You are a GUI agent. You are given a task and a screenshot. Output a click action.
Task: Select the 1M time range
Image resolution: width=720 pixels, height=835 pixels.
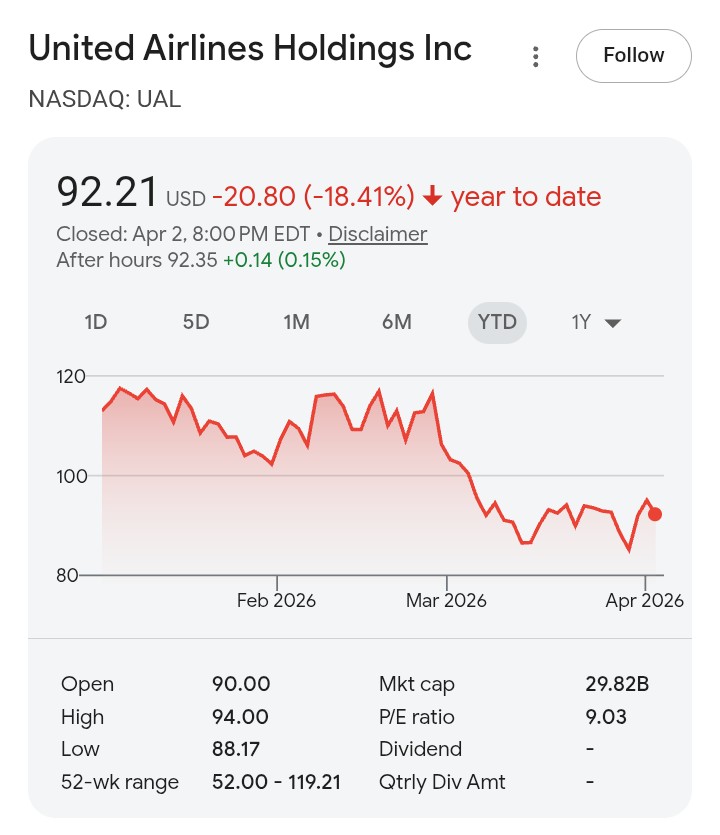point(296,322)
